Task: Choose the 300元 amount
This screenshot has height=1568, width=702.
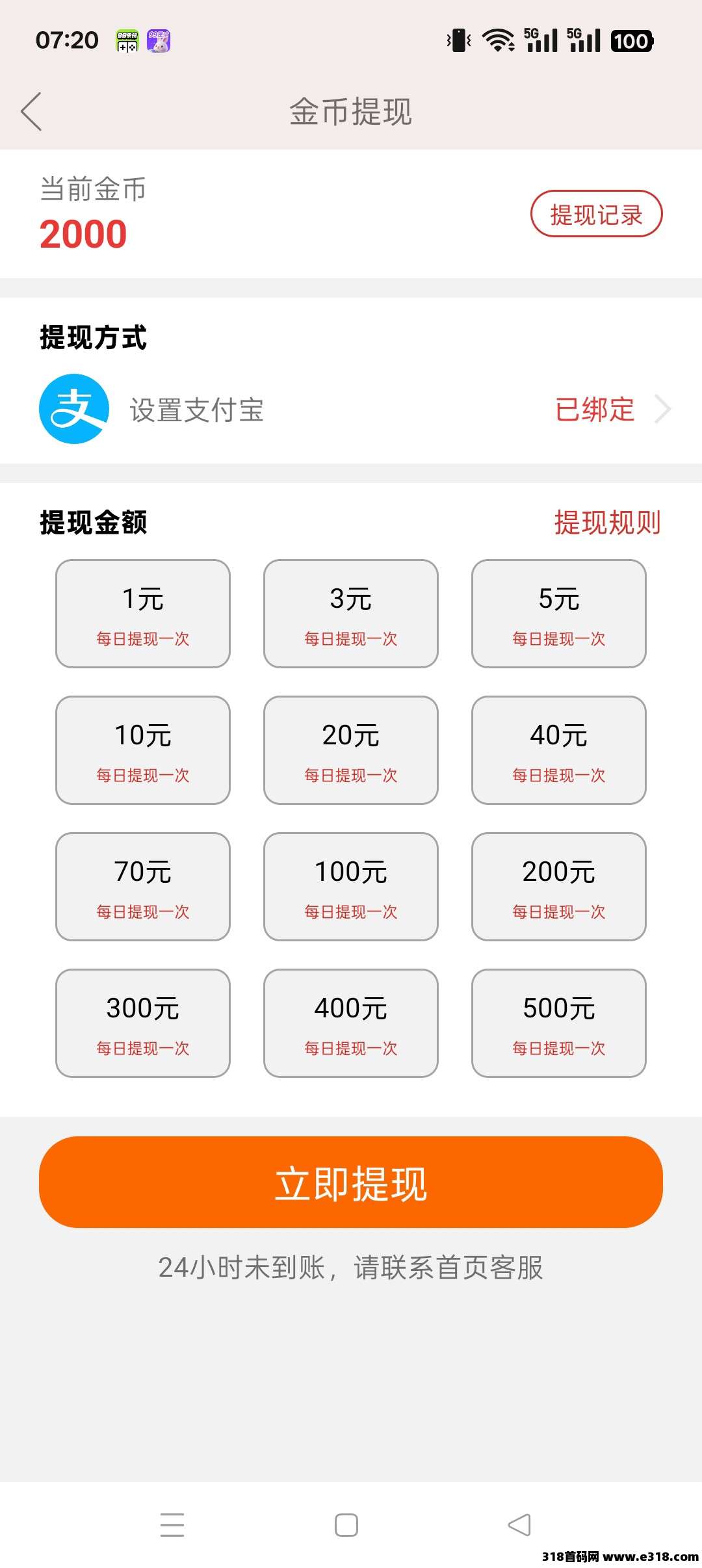Action: [143, 1023]
